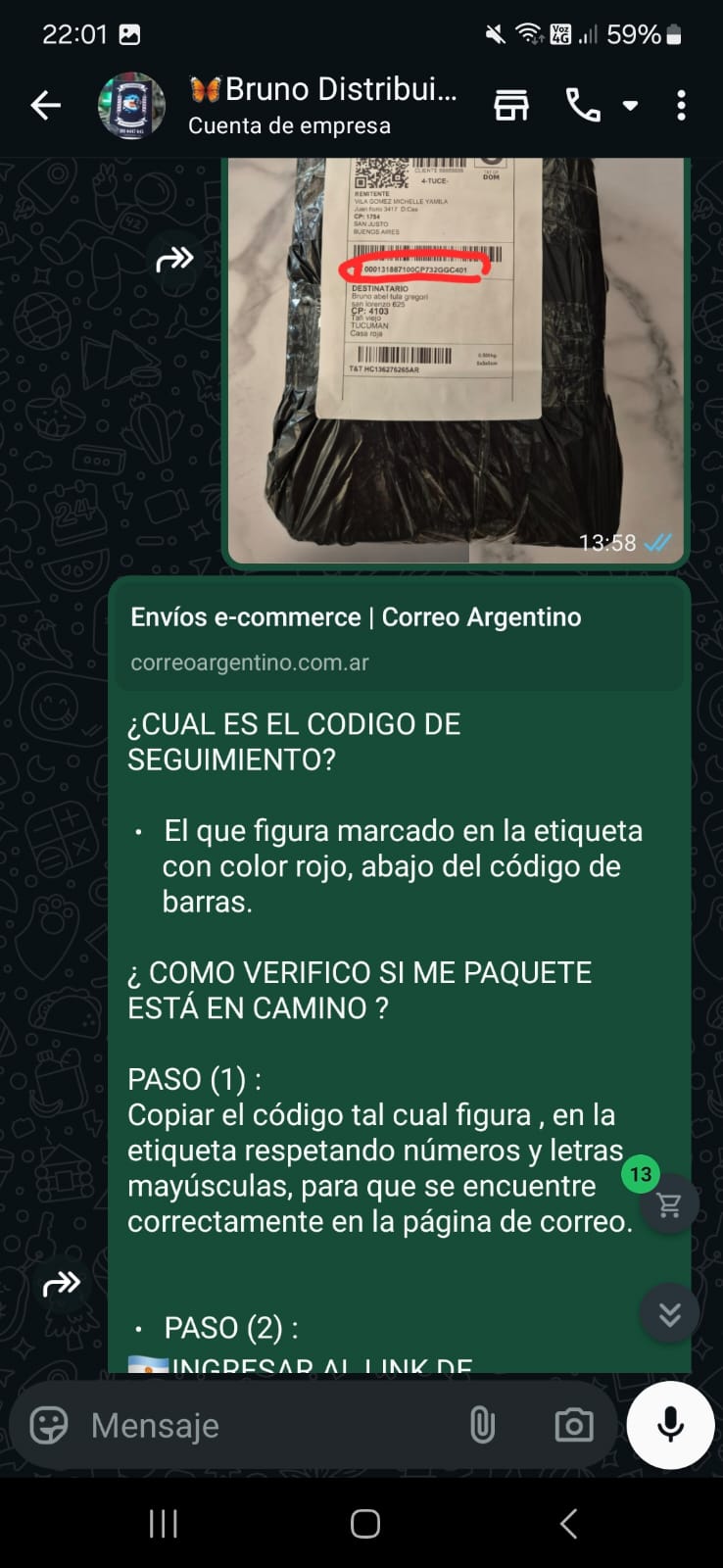Open the overflow menu
The image size is (723, 1568).
pos(681,106)
